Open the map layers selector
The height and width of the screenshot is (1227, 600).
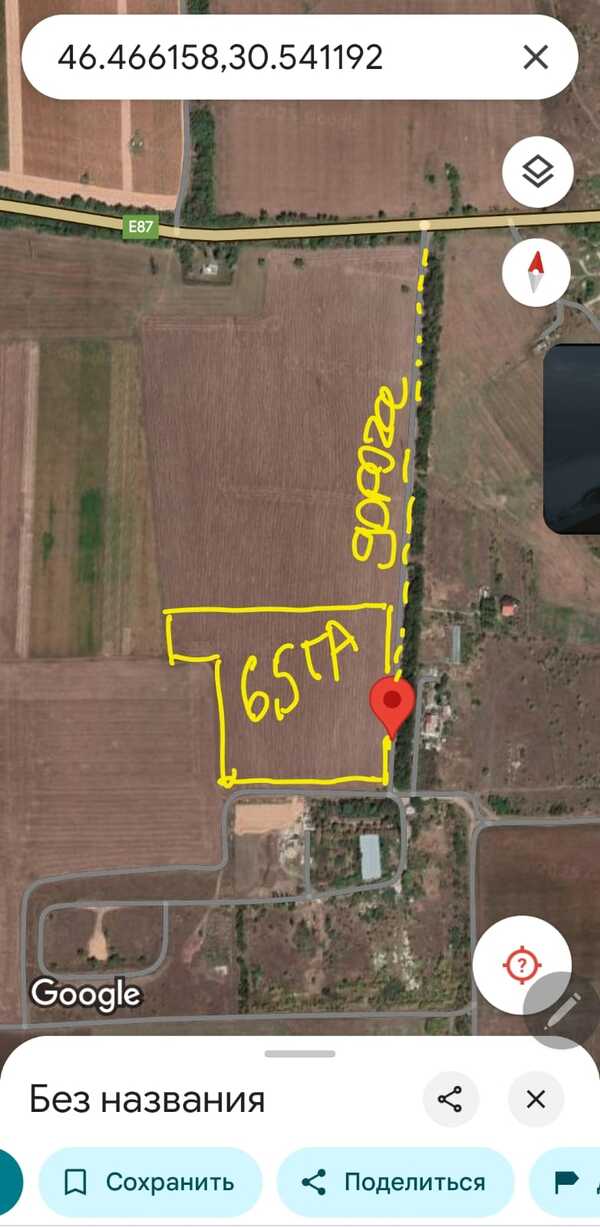click(538, 172)
